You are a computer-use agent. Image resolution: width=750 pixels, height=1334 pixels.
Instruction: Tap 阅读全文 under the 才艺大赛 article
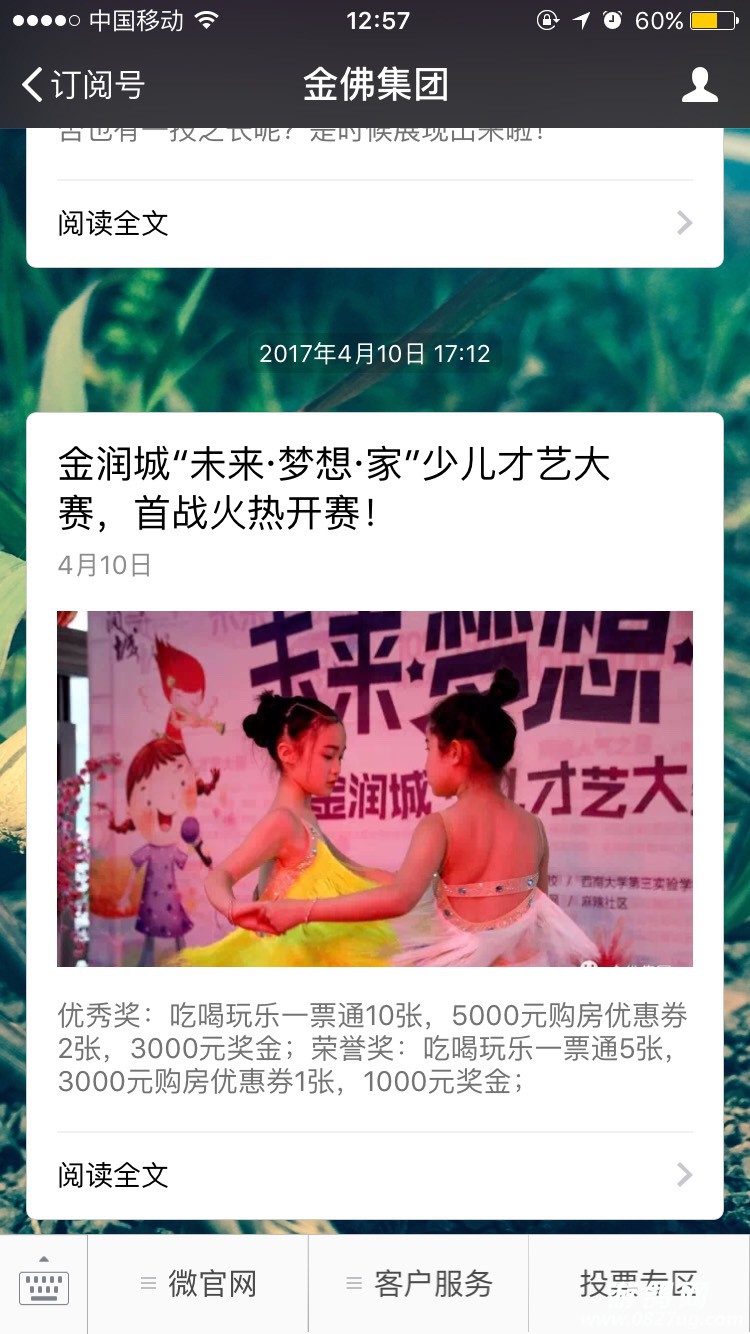(374, 1175)
